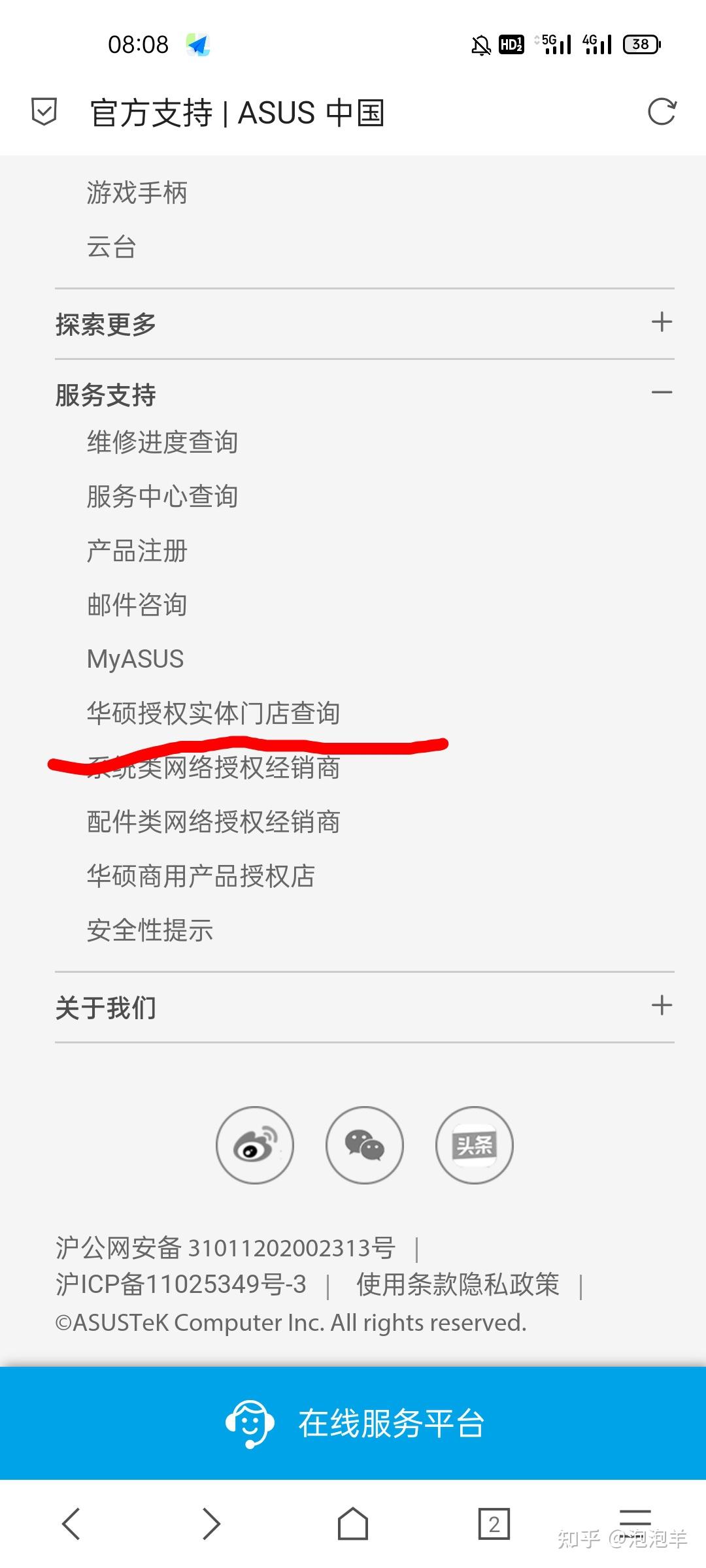
Task: Open 服务中心查询
Action: (162, 497)
